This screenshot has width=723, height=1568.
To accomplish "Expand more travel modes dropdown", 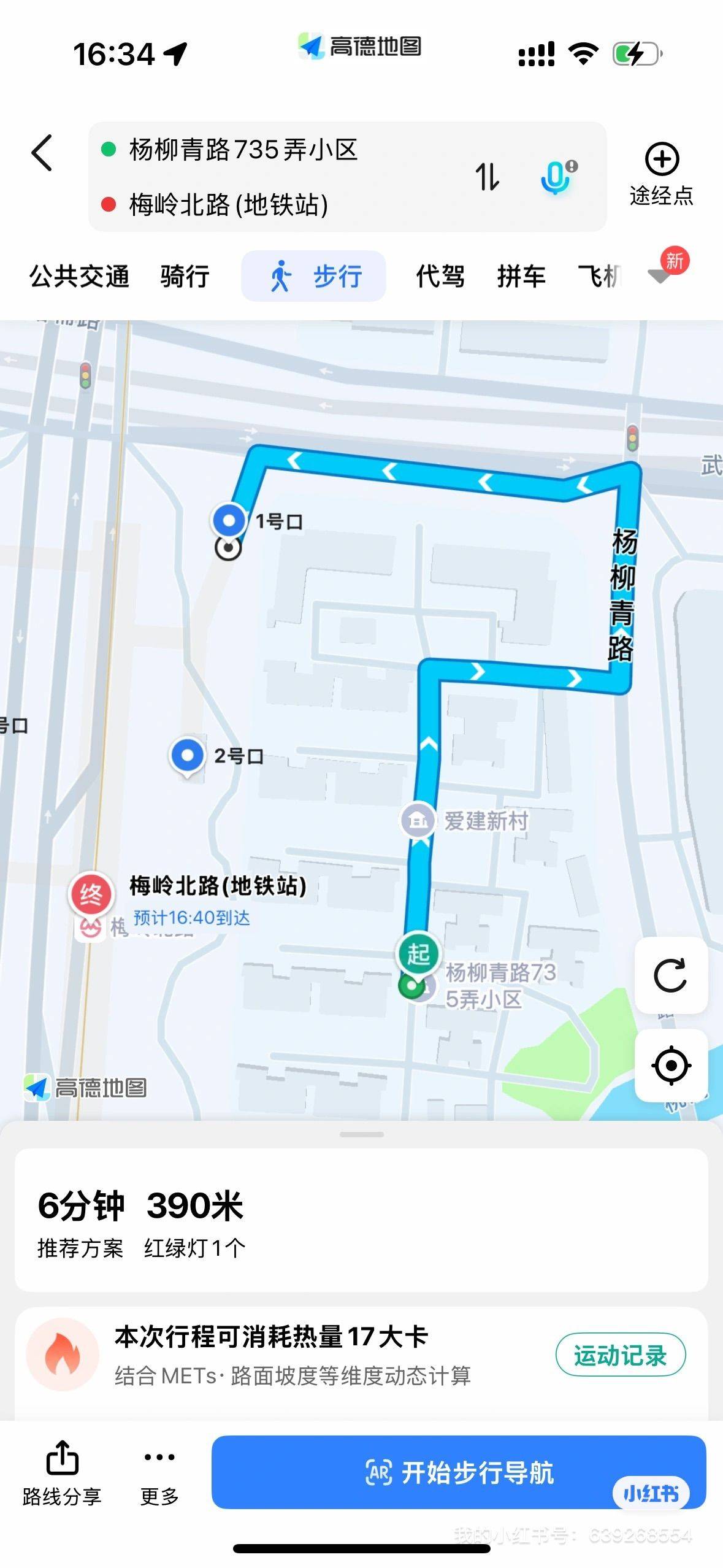I will pos(661,274).
